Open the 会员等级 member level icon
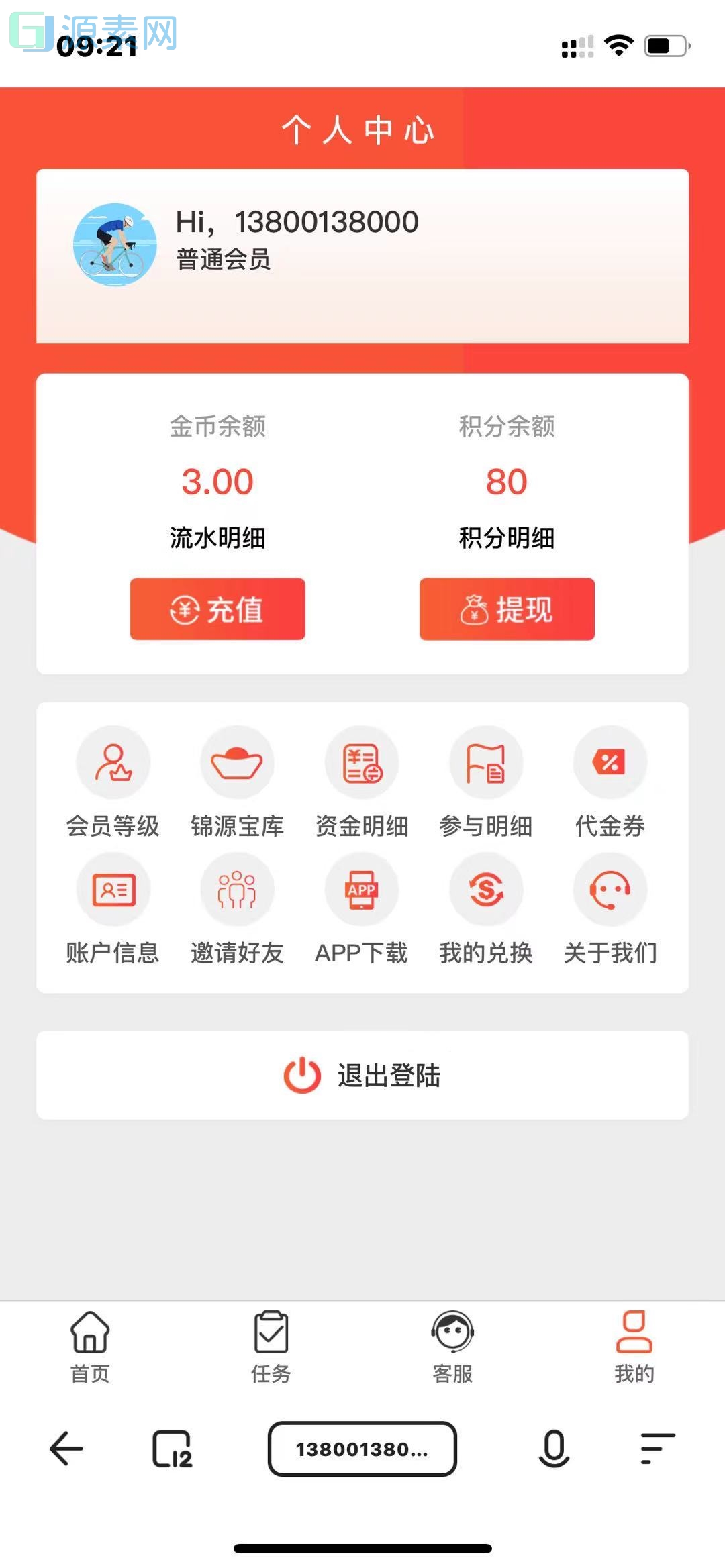The image size is (725, 1568). [x=113, y=763]
